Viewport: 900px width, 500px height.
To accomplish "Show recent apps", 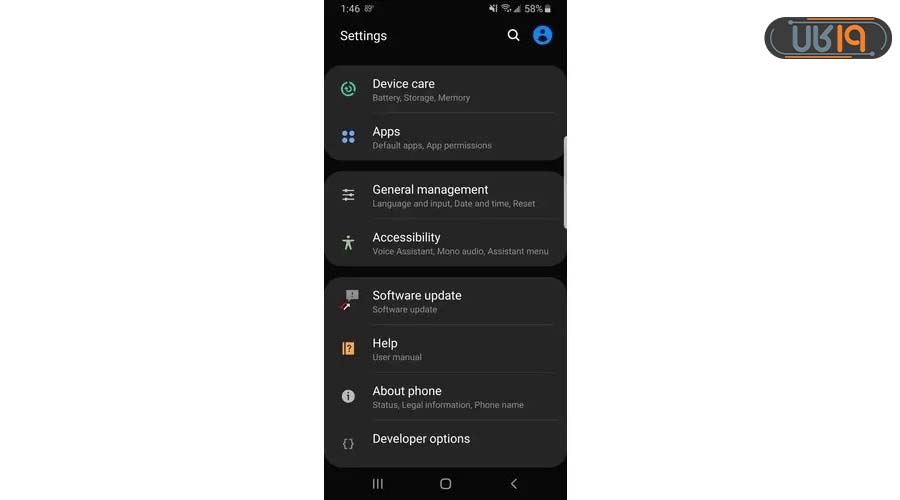I will (378, 484).
